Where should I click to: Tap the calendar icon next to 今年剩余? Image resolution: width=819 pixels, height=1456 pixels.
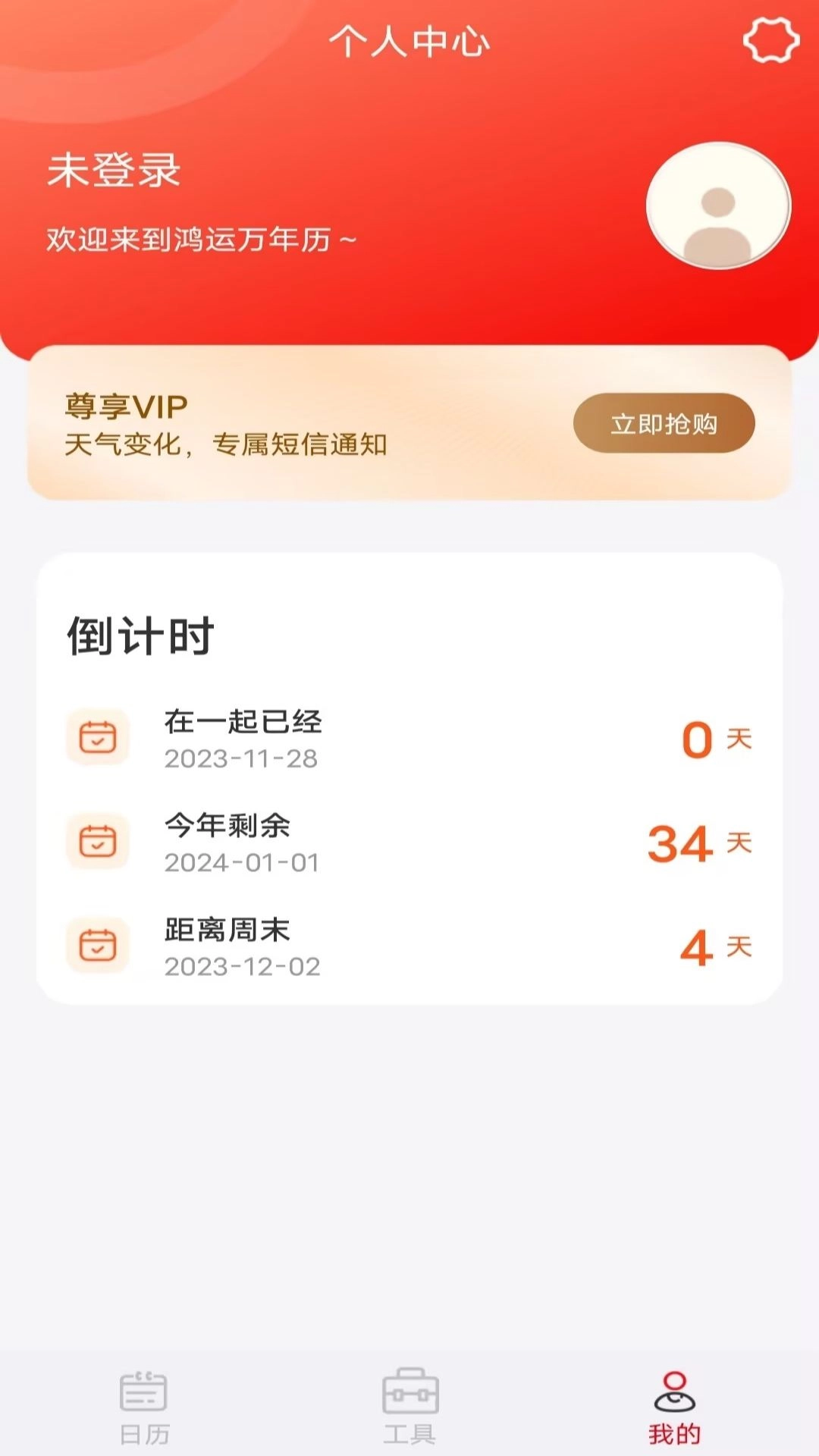99,842
